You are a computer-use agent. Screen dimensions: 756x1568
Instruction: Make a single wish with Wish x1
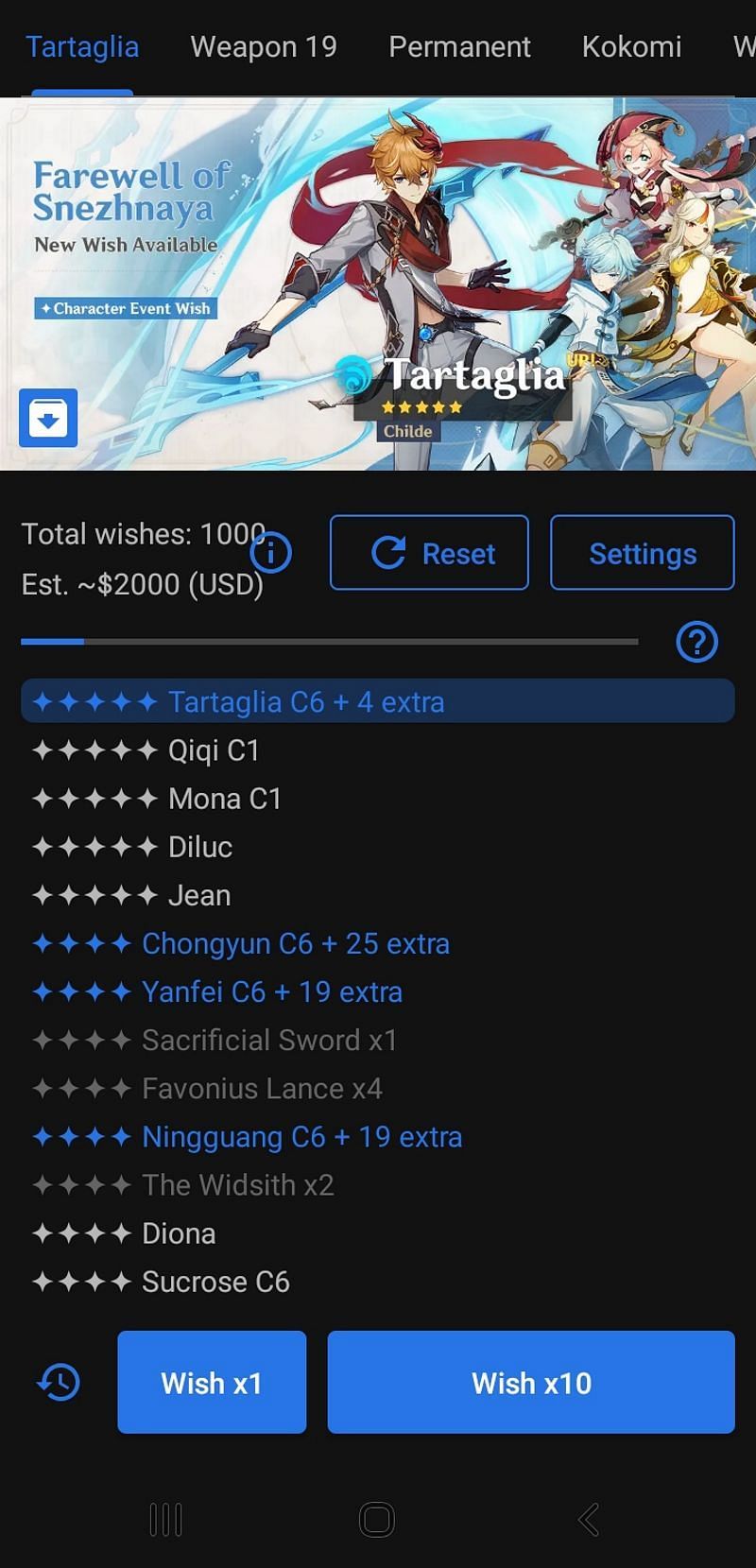212,1383
